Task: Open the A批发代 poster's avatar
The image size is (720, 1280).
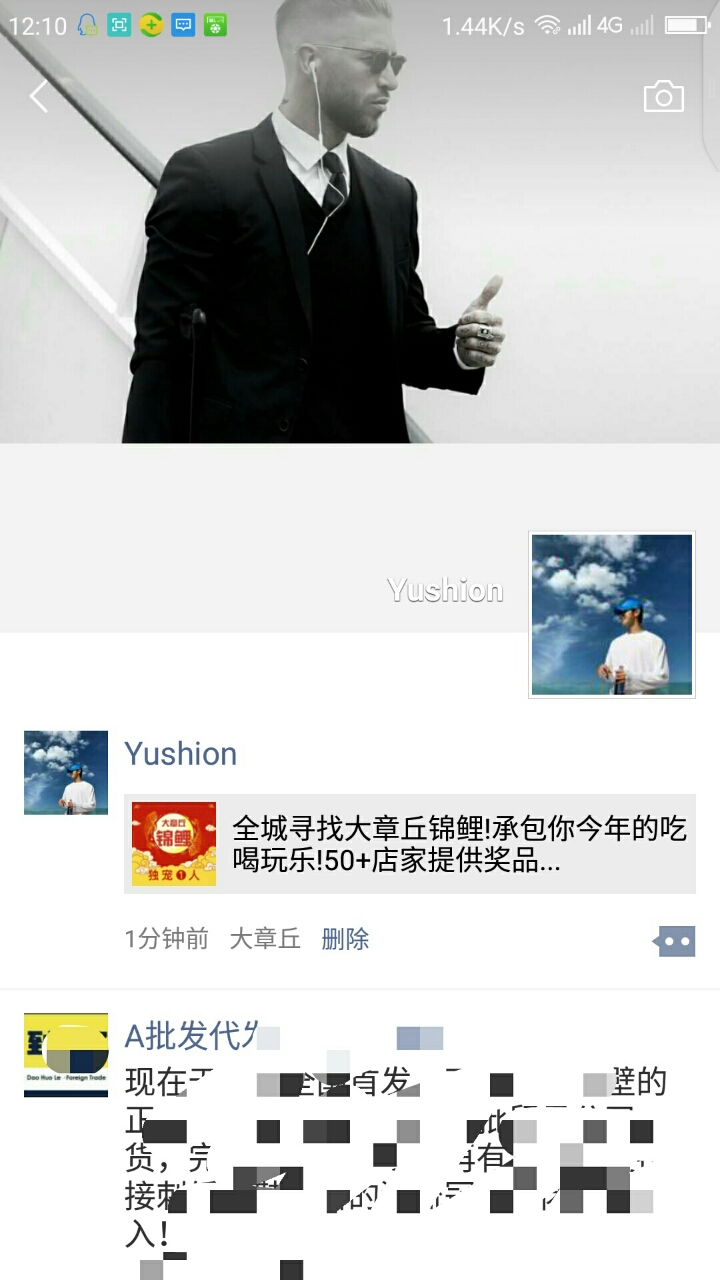Action: [x=66, y=1055]
